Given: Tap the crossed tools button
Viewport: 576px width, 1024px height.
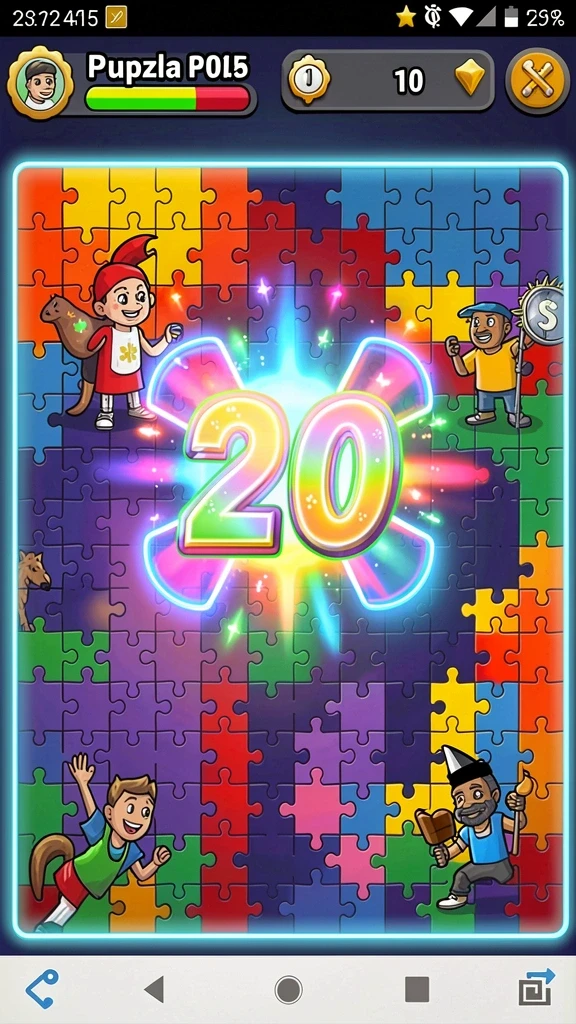Looking at the screenshot, I should (x=538, y=82).
